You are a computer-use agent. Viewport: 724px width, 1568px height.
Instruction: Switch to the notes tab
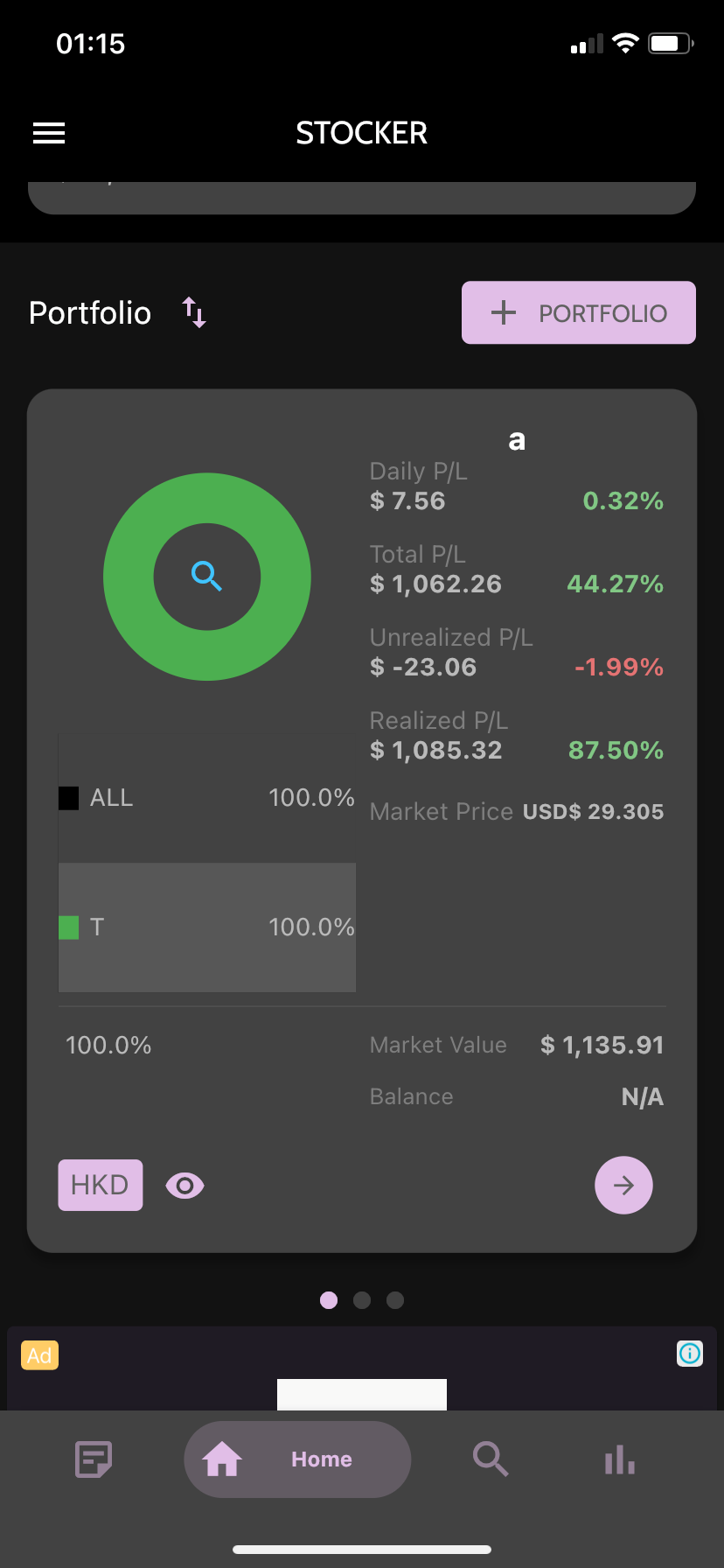point(94,1459)
